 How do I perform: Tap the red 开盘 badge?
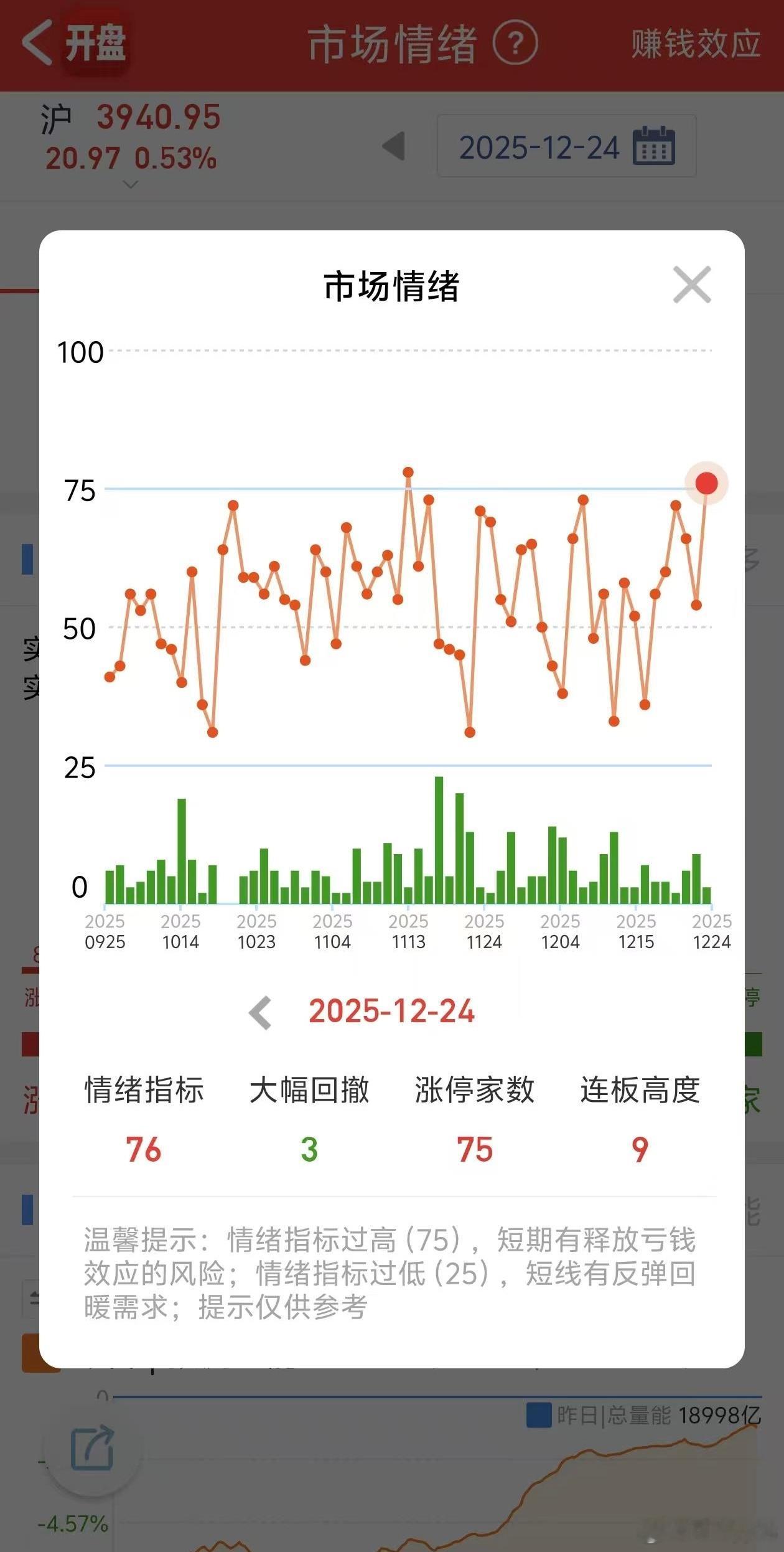(x=96, y=41)
